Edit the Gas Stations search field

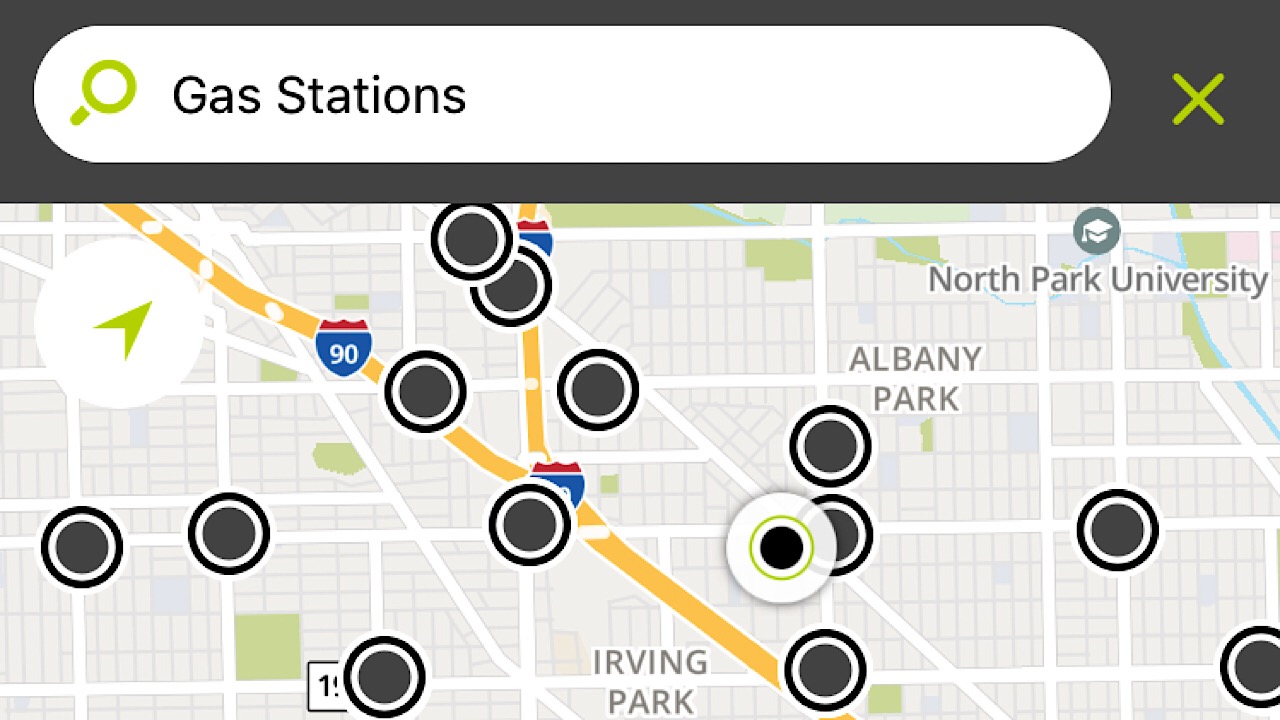(x=600, y=96)
